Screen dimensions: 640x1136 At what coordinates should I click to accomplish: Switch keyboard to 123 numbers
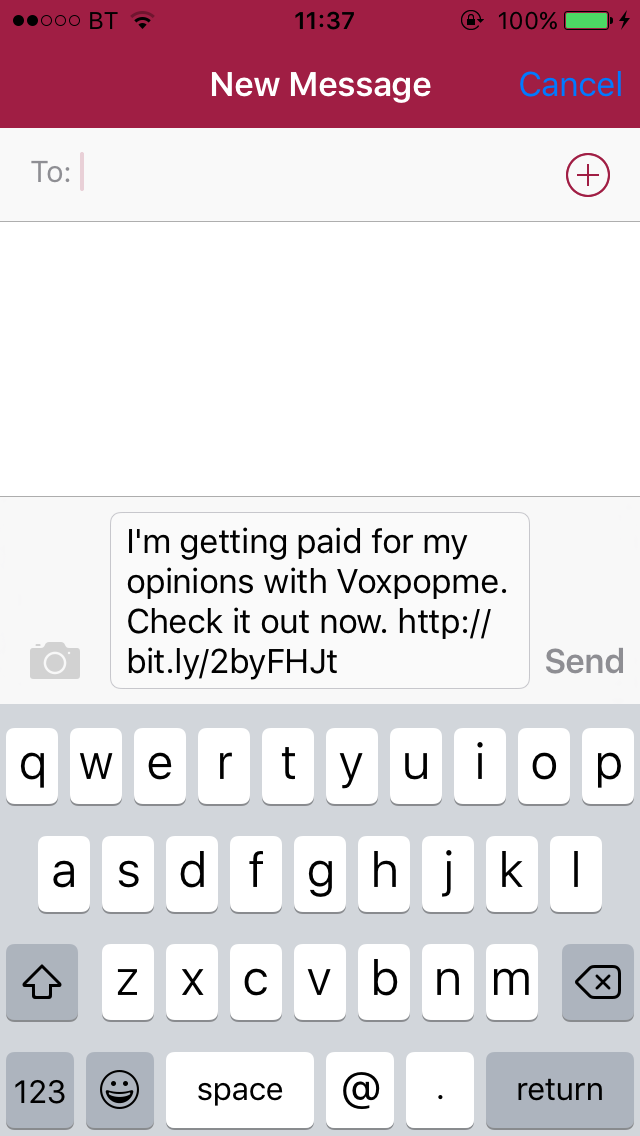pyautogui.click(x=40, y=1089)
